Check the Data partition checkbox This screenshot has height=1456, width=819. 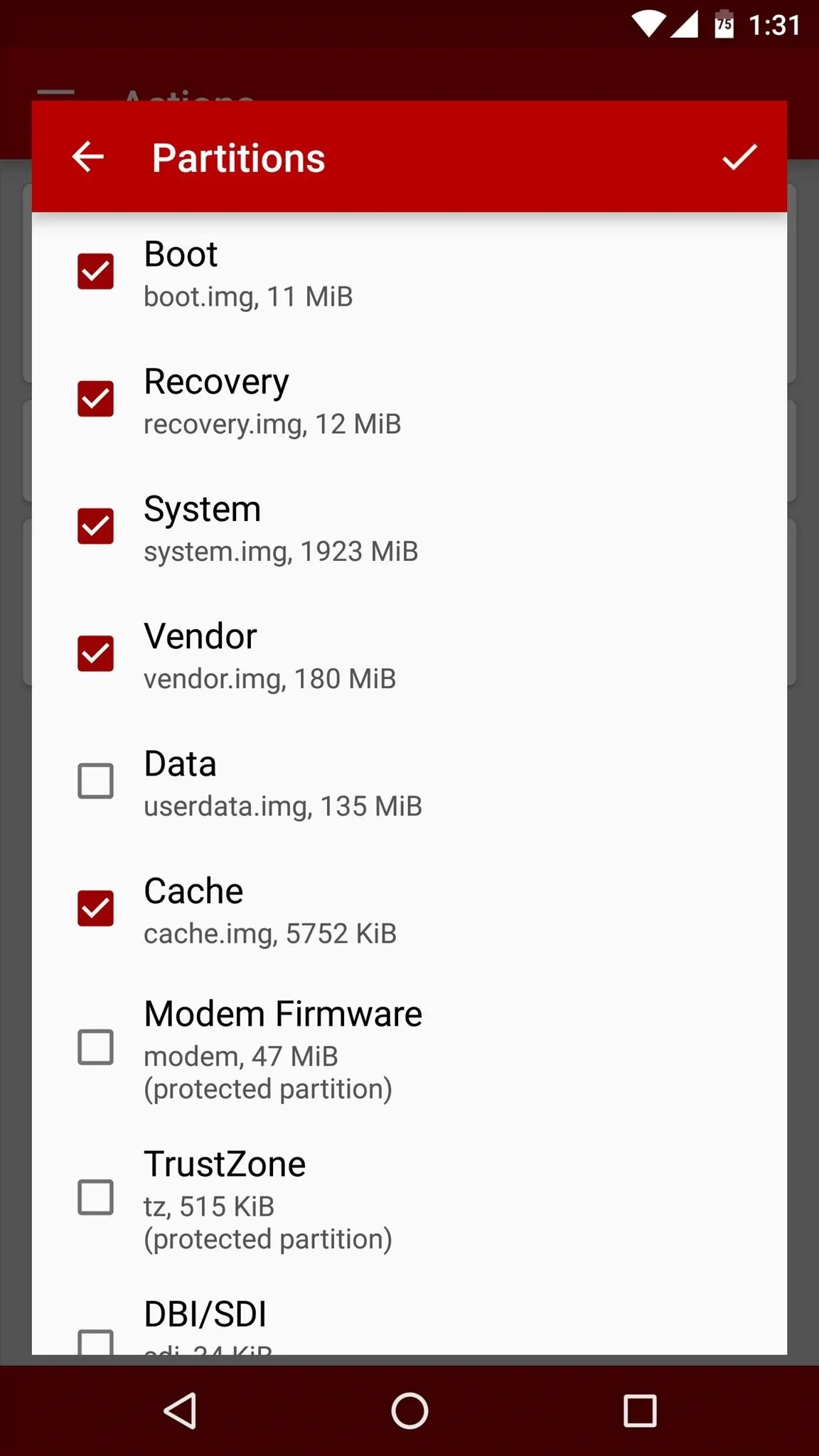coord(95,781)
